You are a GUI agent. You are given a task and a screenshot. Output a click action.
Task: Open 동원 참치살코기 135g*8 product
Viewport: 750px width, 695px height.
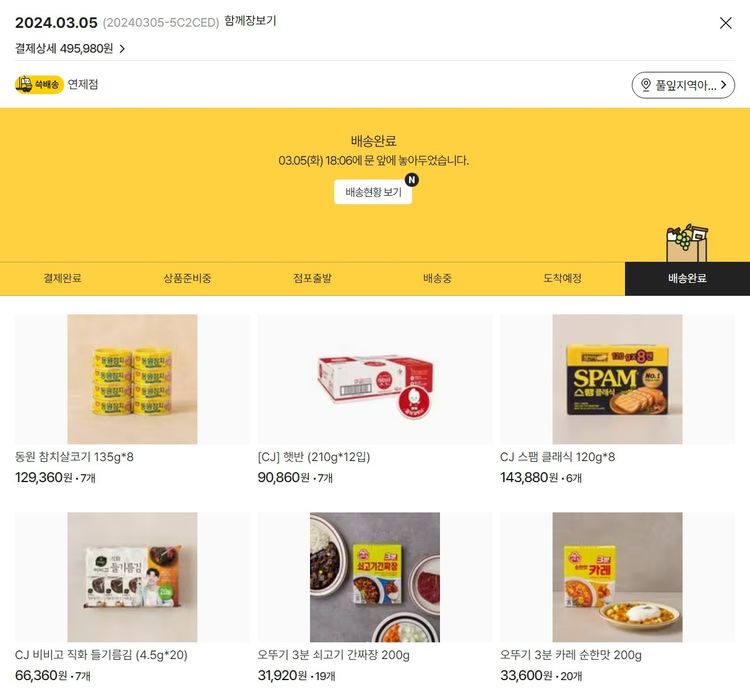tap(132, 380)
